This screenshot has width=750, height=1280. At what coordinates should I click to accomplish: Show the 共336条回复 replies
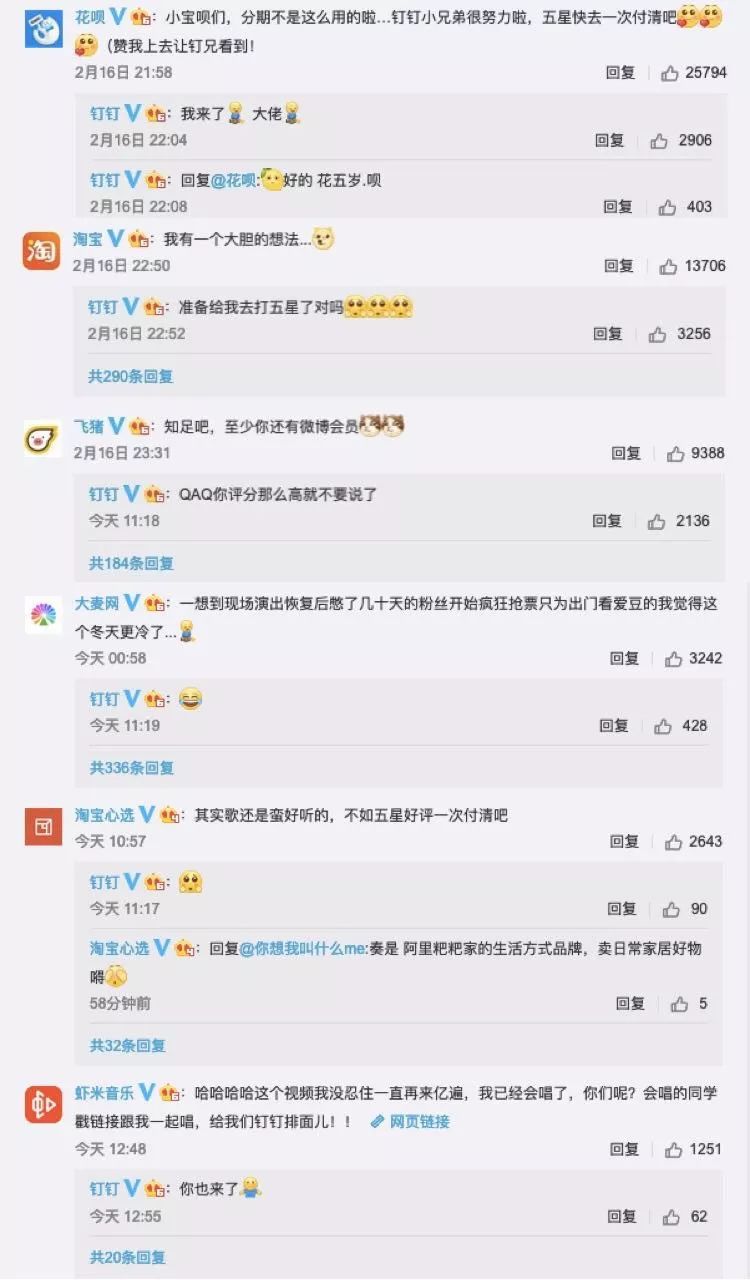132,768
